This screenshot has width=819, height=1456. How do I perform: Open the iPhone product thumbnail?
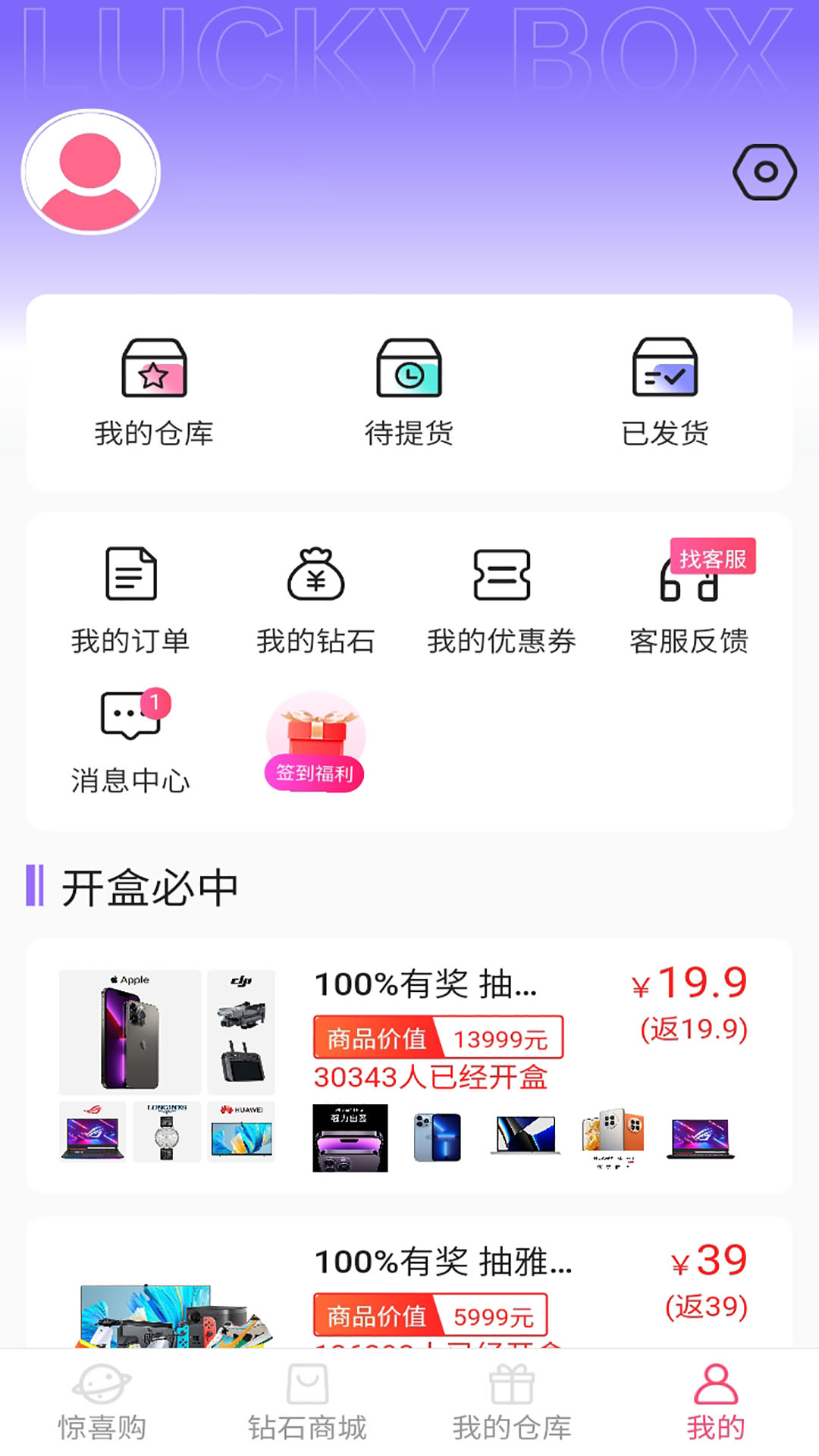coord(130,1033)
